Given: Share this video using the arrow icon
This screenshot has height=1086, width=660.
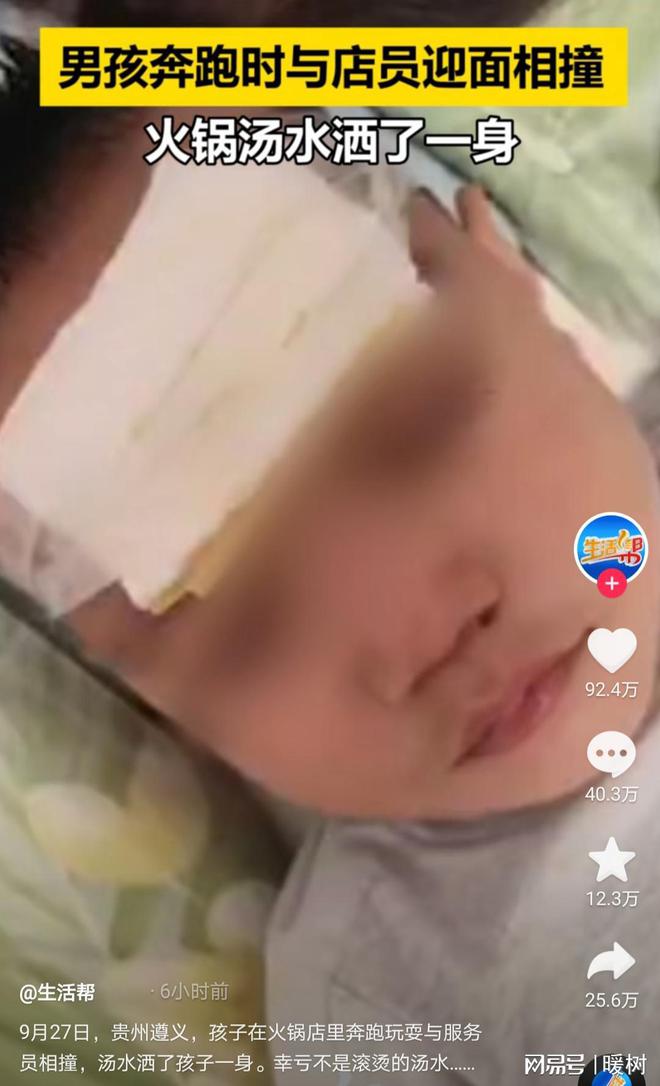Looking at the screenshot, I should pos(611,962).
